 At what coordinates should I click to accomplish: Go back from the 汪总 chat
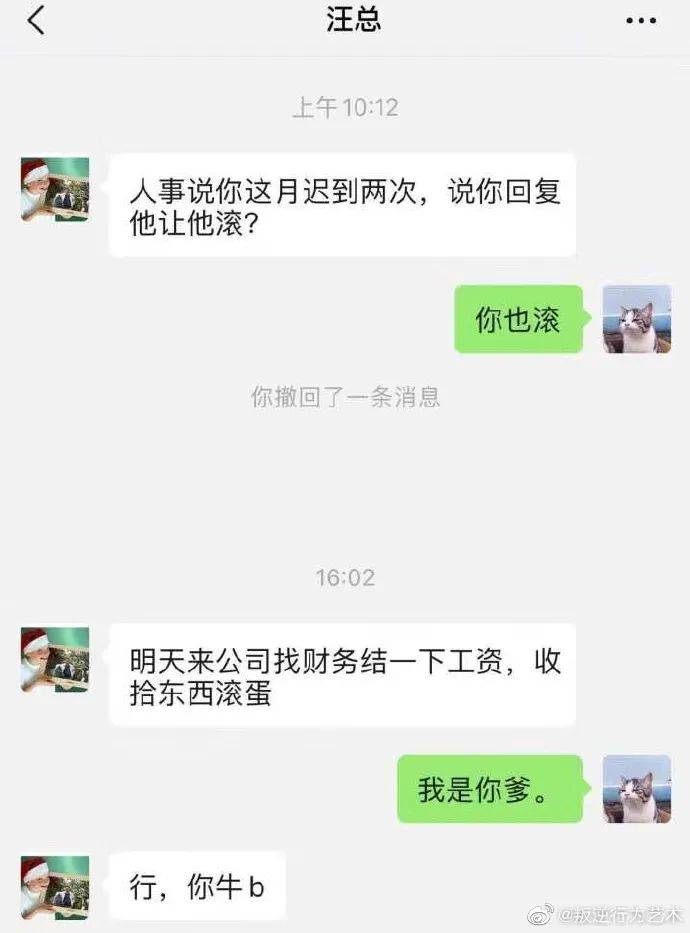[x=37, y=21]
